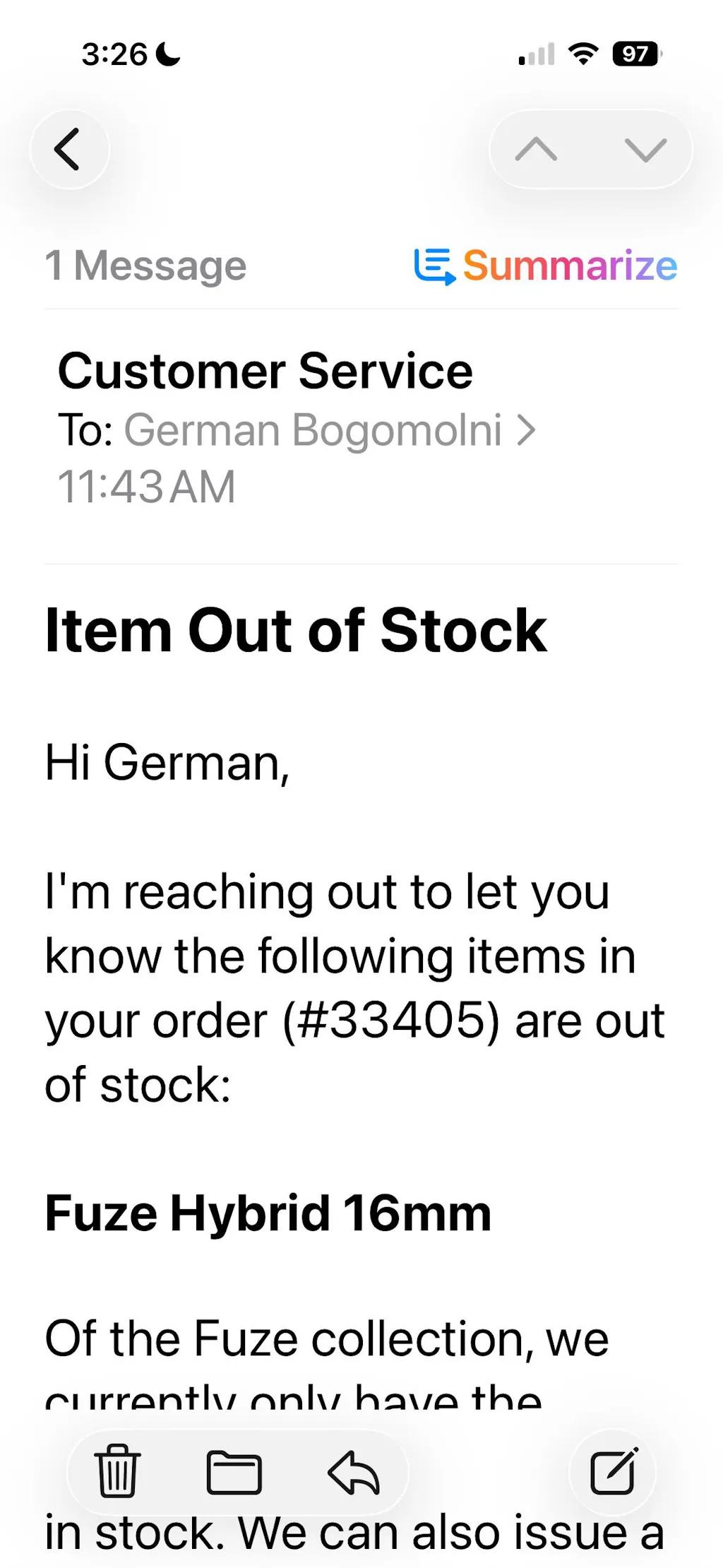
Task: Go back to the mailbox list
Action: point(68,149)
